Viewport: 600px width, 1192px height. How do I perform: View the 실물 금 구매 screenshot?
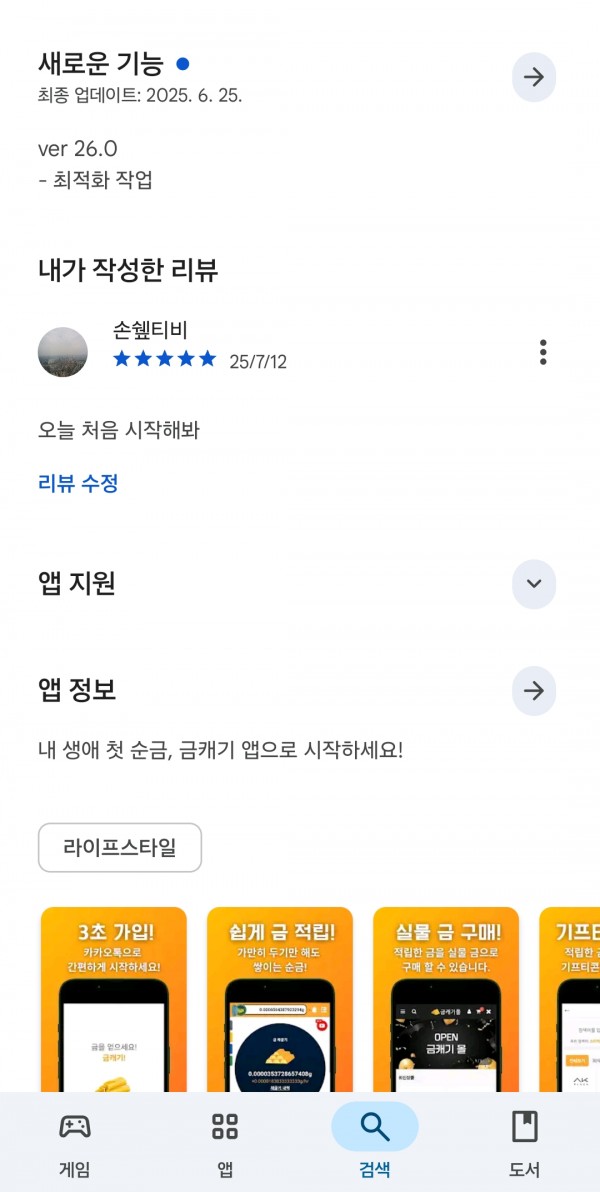[x=446, y=1000]
